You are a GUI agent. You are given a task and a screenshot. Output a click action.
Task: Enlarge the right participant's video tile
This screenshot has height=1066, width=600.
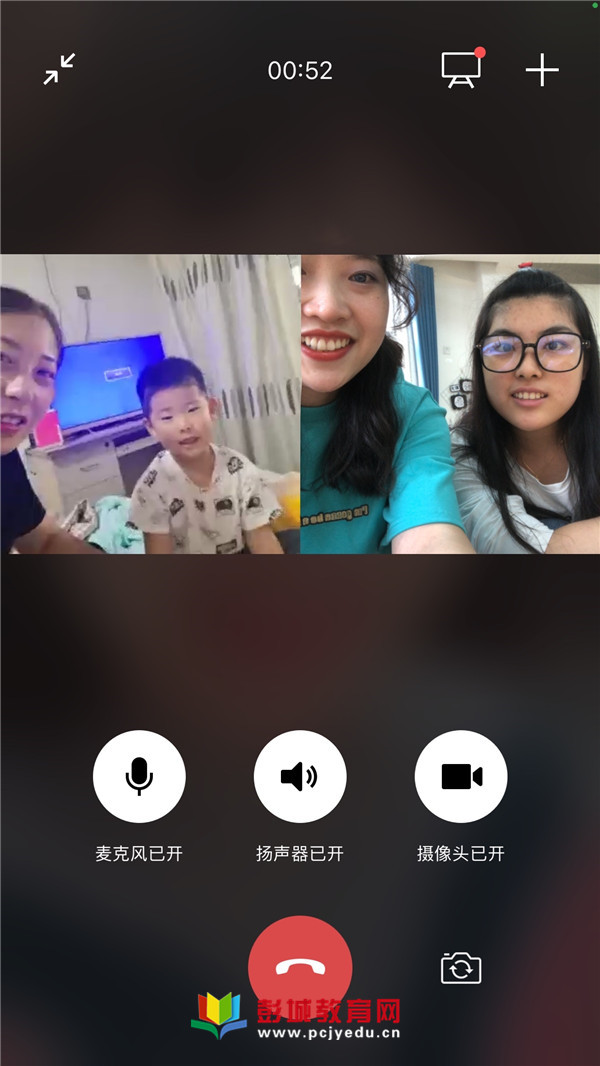pos(450,404)
